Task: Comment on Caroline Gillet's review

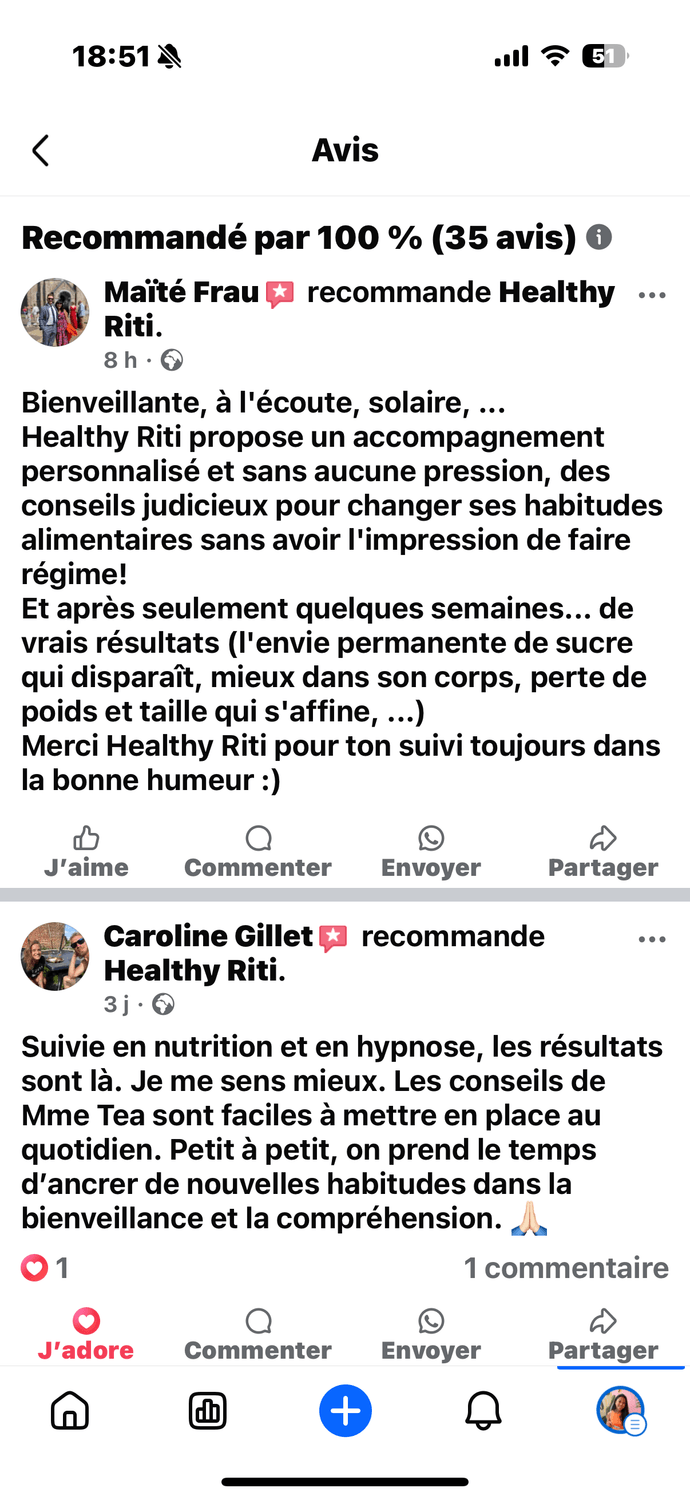Action: pos(258,1335)
